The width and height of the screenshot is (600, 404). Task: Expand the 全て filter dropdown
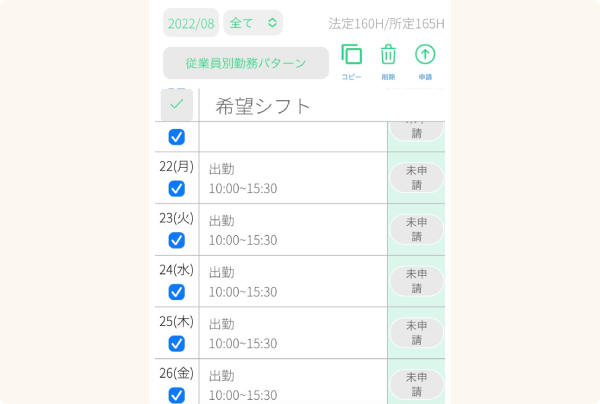pos(253,23)
